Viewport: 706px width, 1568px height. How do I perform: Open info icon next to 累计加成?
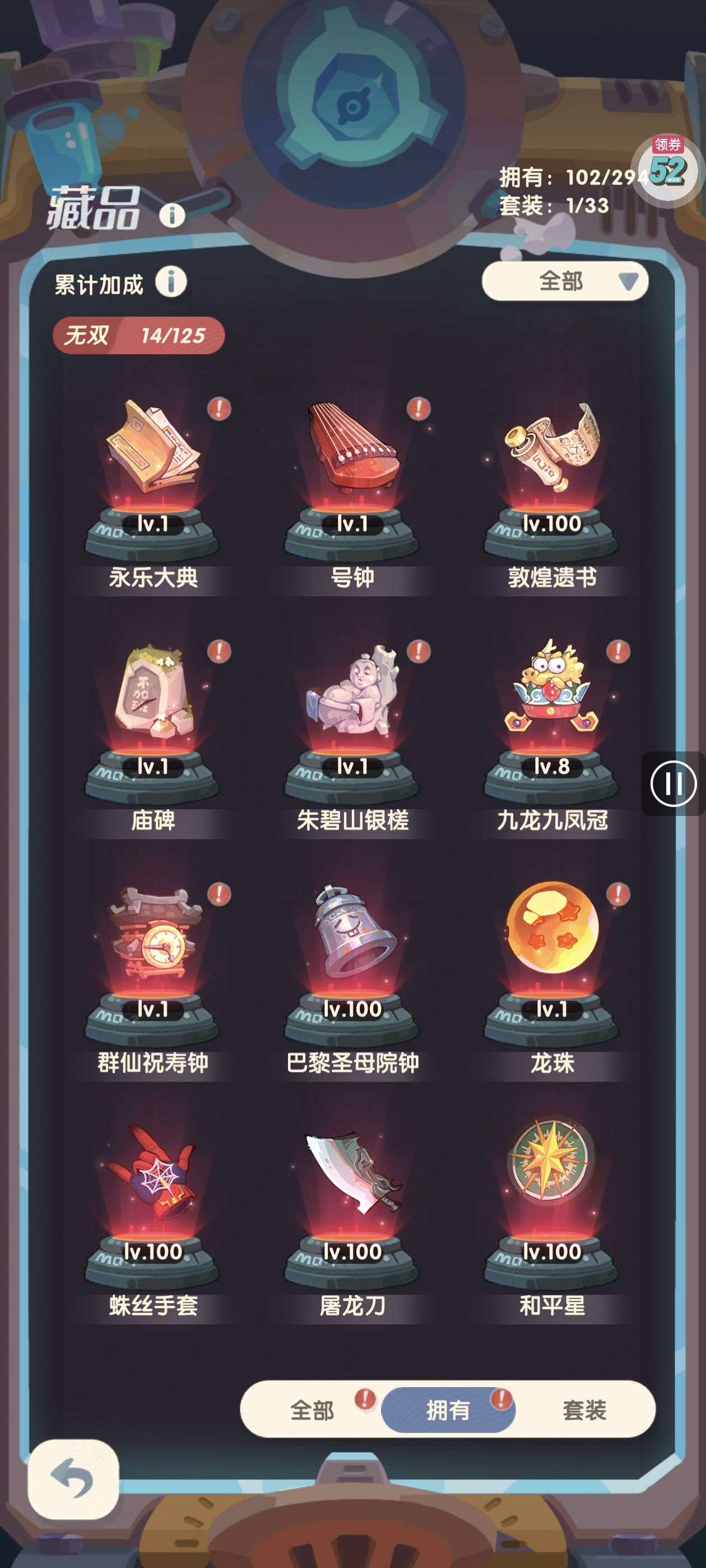[x=170, y=282]
